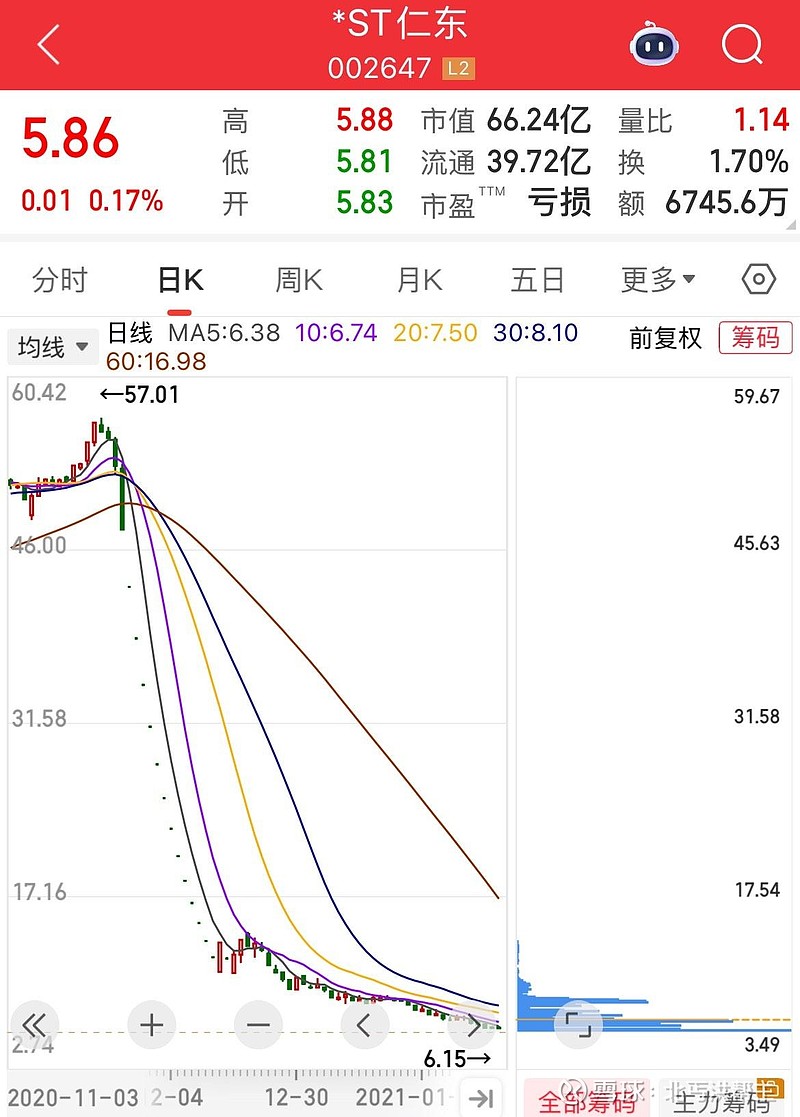Viewport: 800px width, 1117px height.
Task: Expand chip panel to fullscreen
Action: point(579,1023)
